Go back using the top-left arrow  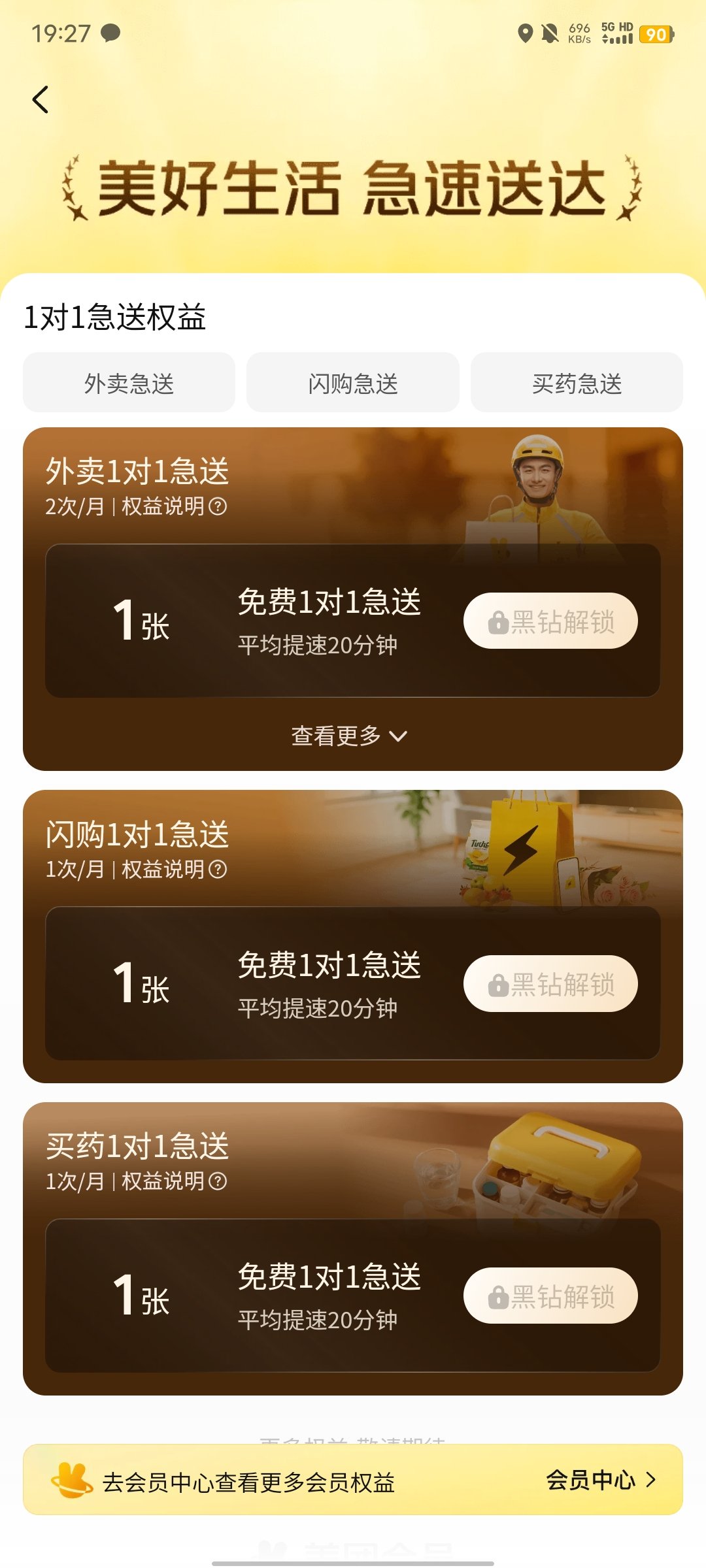[41, 100]
